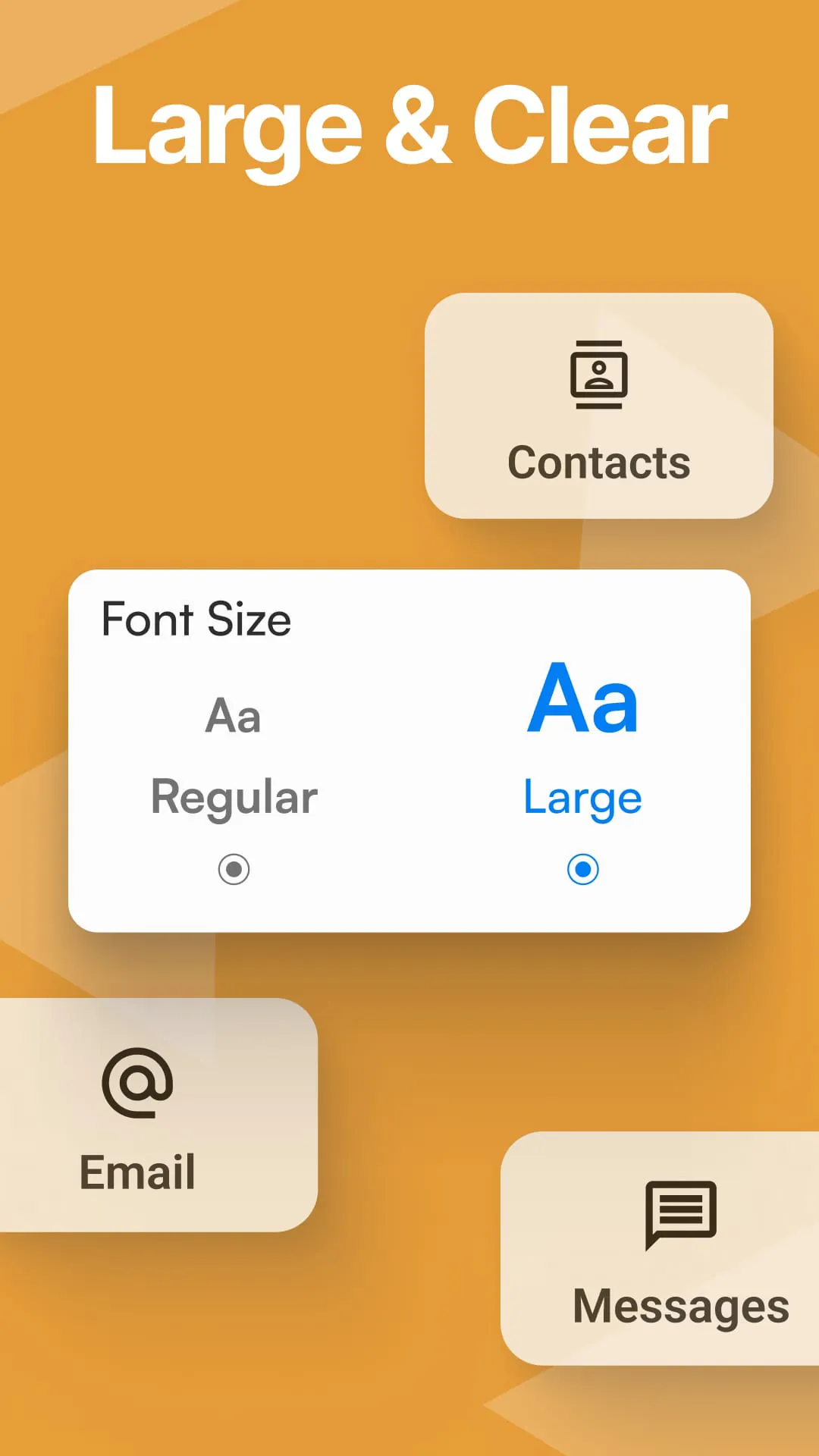Click the Font Size heading
The image size is (819, 1456).
196,620
